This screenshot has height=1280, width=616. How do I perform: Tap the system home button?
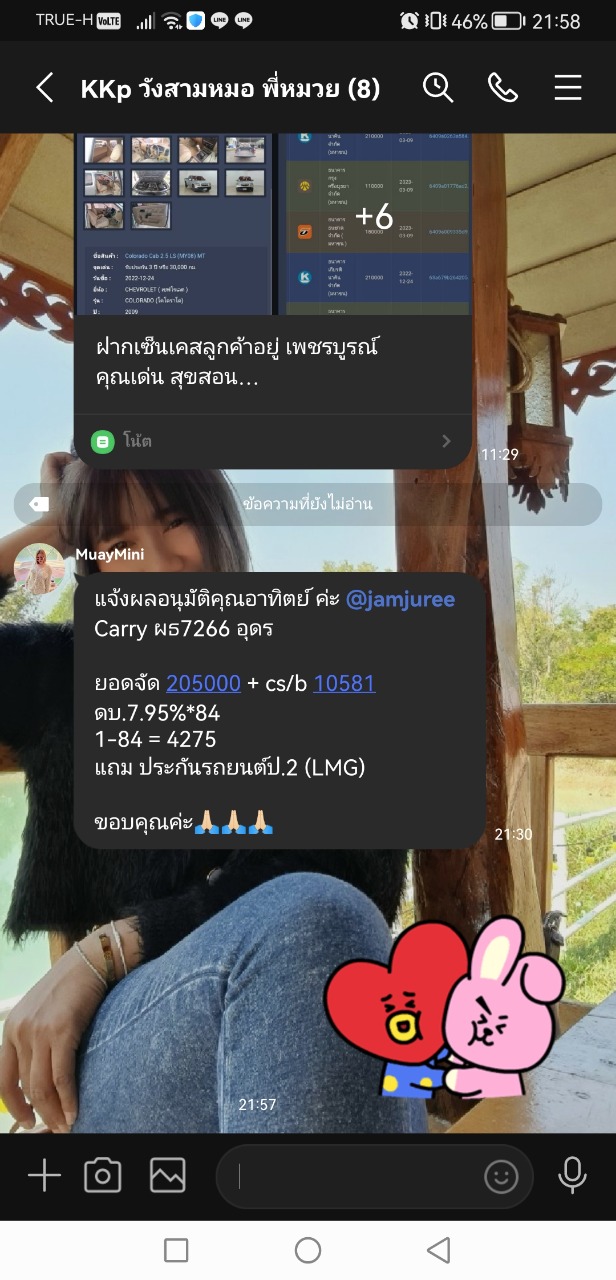(x=308, y=1250)
